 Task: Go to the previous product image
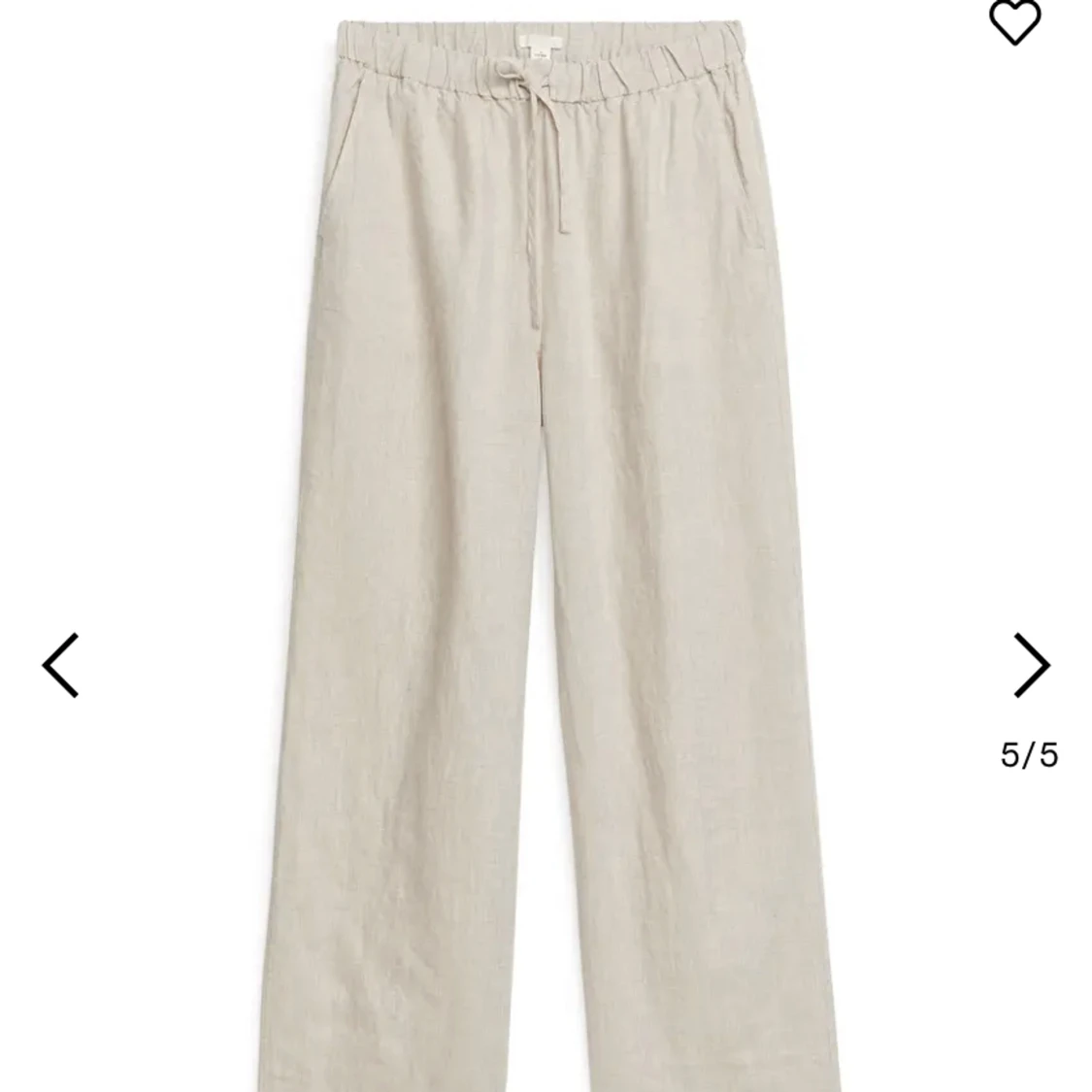[x=60, y=665]
